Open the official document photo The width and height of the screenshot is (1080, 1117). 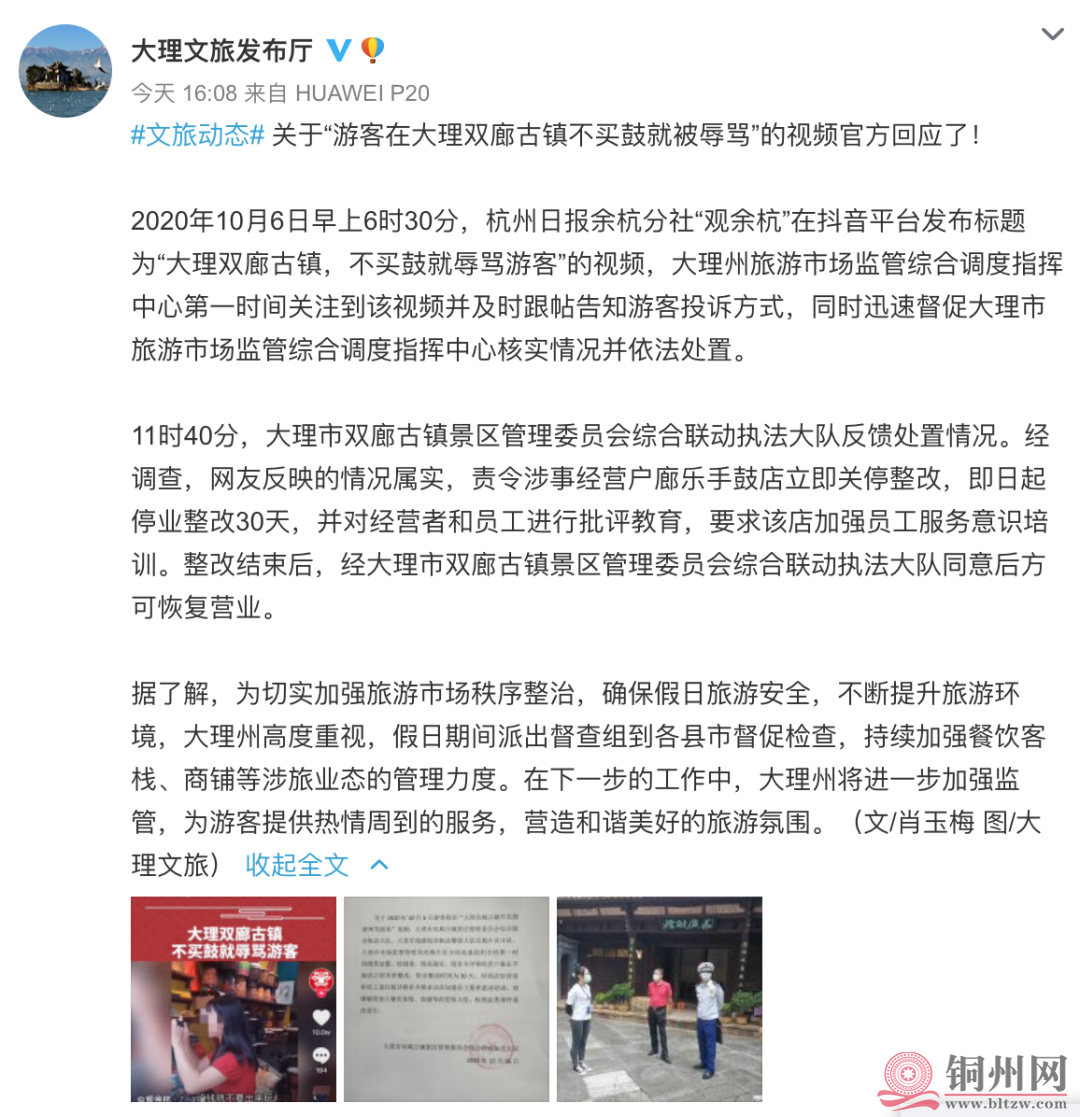(x=446, y=998)
